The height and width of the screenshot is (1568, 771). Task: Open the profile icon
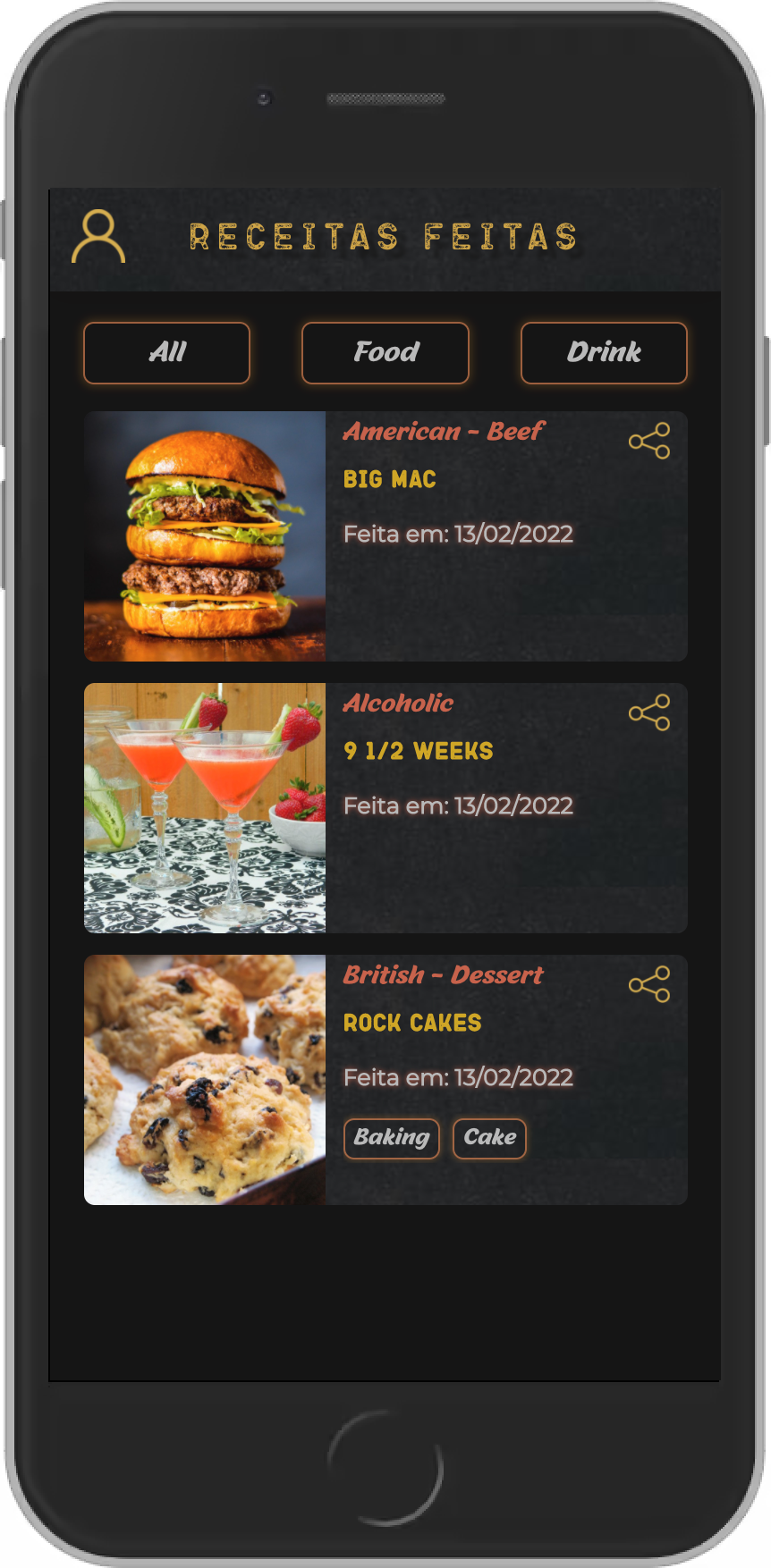pos(98,237)
